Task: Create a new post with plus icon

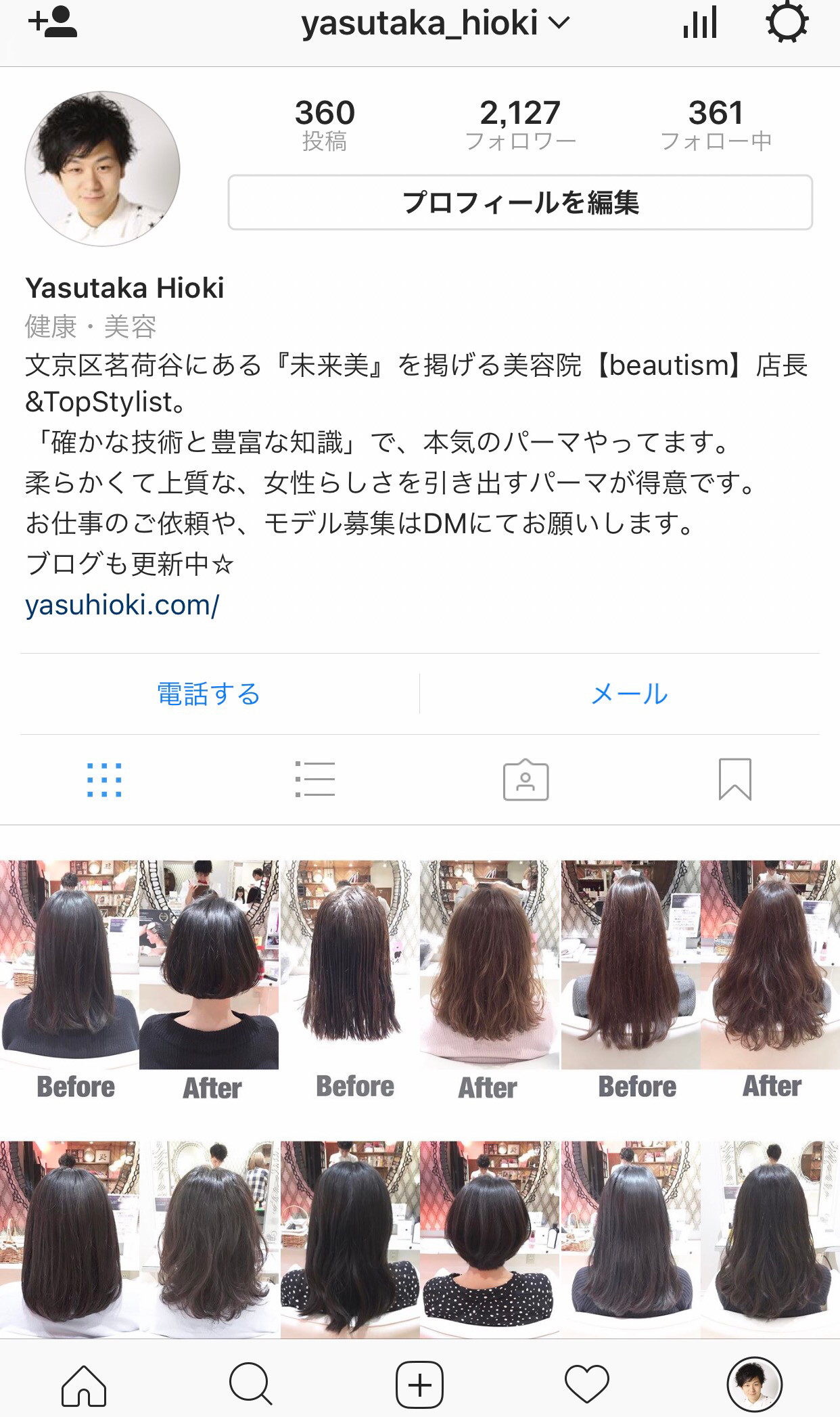Action: 419,1385
